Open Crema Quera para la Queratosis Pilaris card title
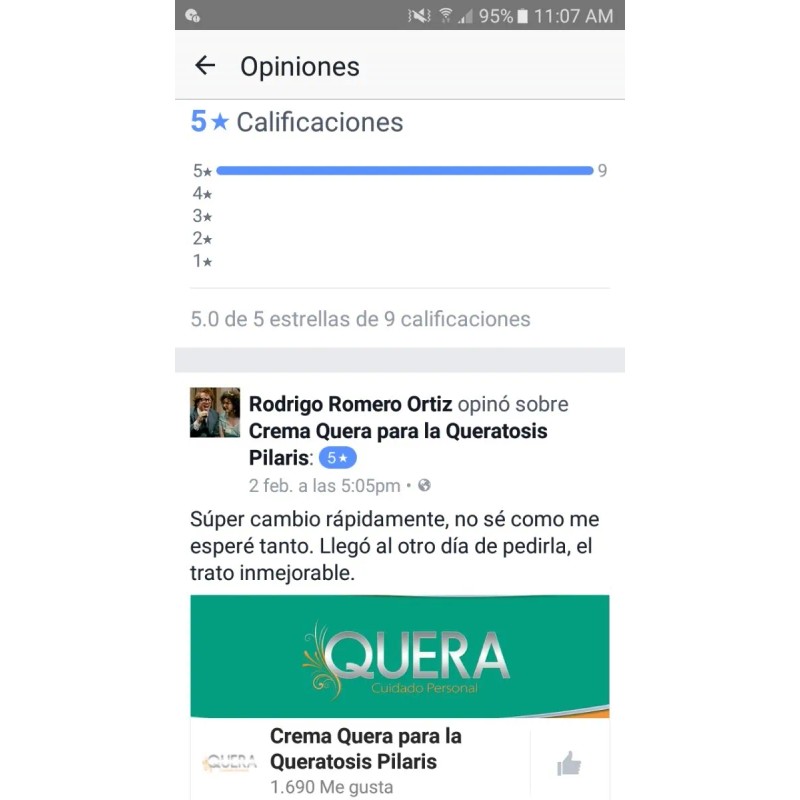Viewport: 800px width, 800px height. pyautogui.click(x=366, y=748)
